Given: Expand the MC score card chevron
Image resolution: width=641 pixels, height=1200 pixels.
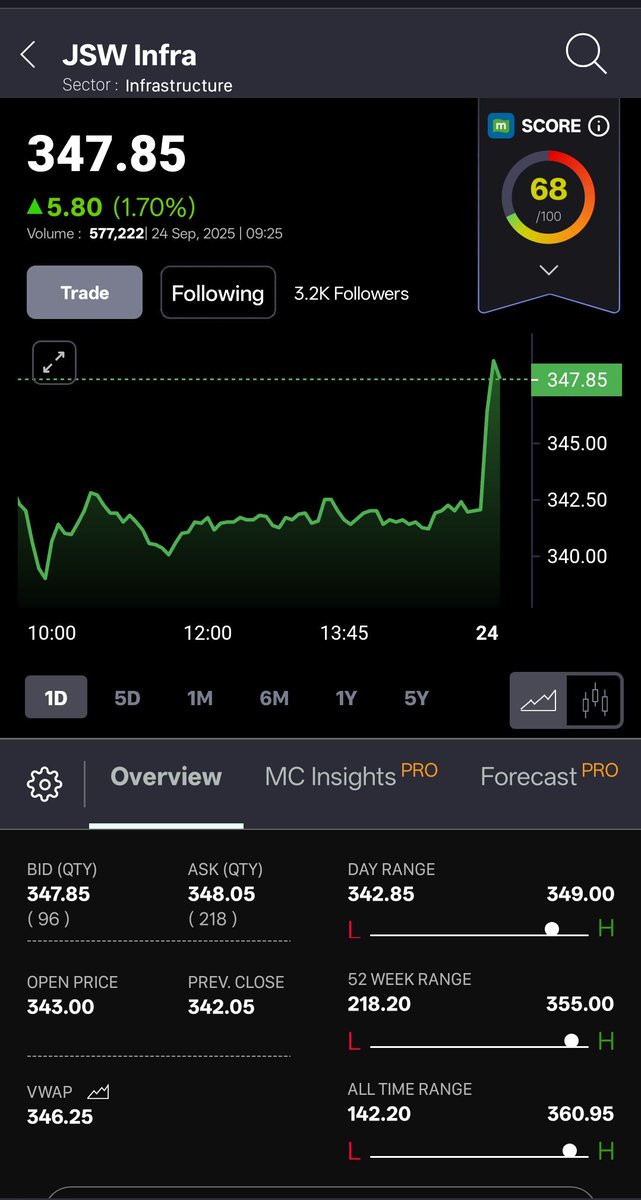Looking at the screenshot, I should pos(547,269).
